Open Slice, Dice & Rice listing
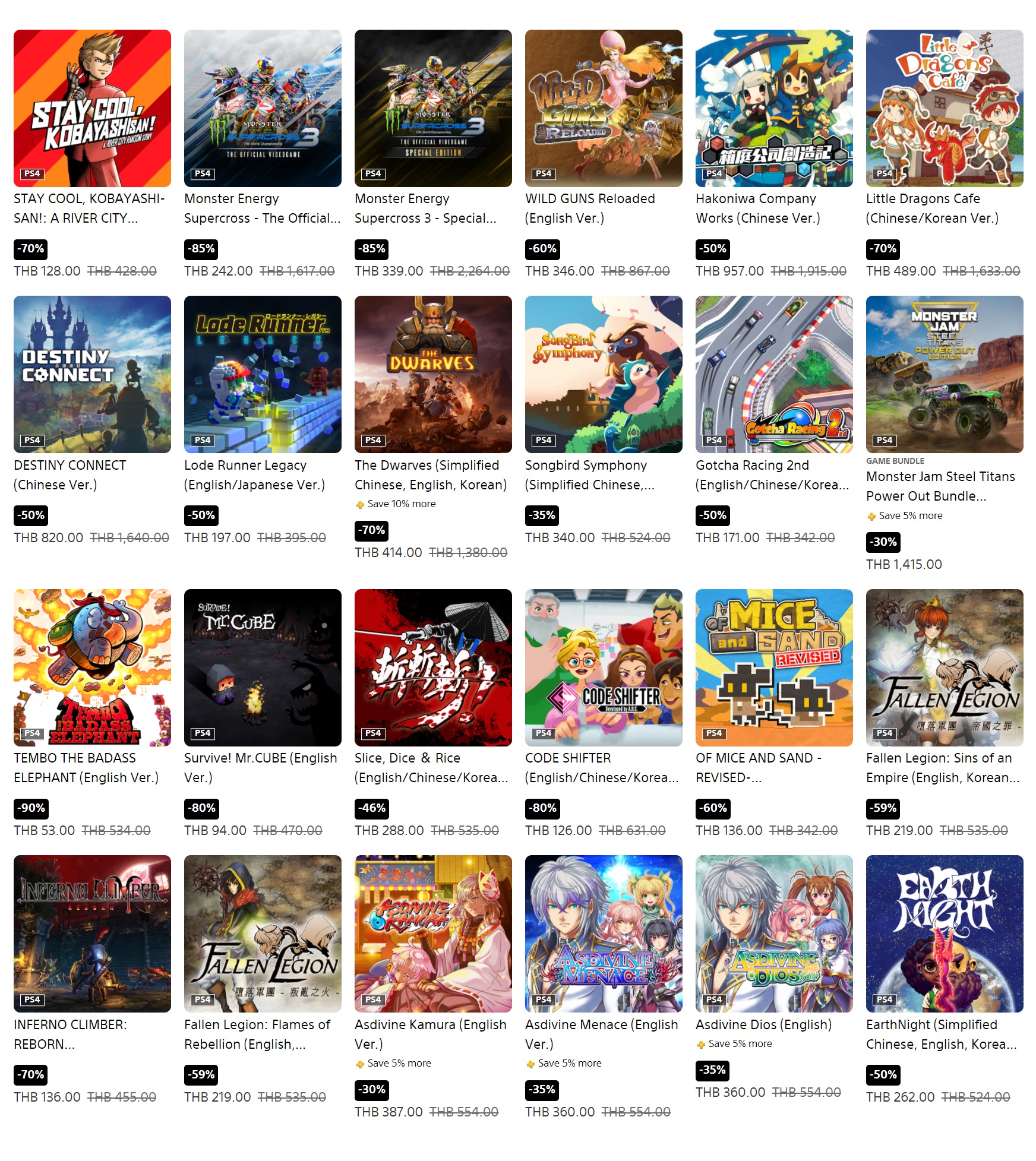Screen dimensions: 1036x1161 pyautogui.click(x=433, y=668)
